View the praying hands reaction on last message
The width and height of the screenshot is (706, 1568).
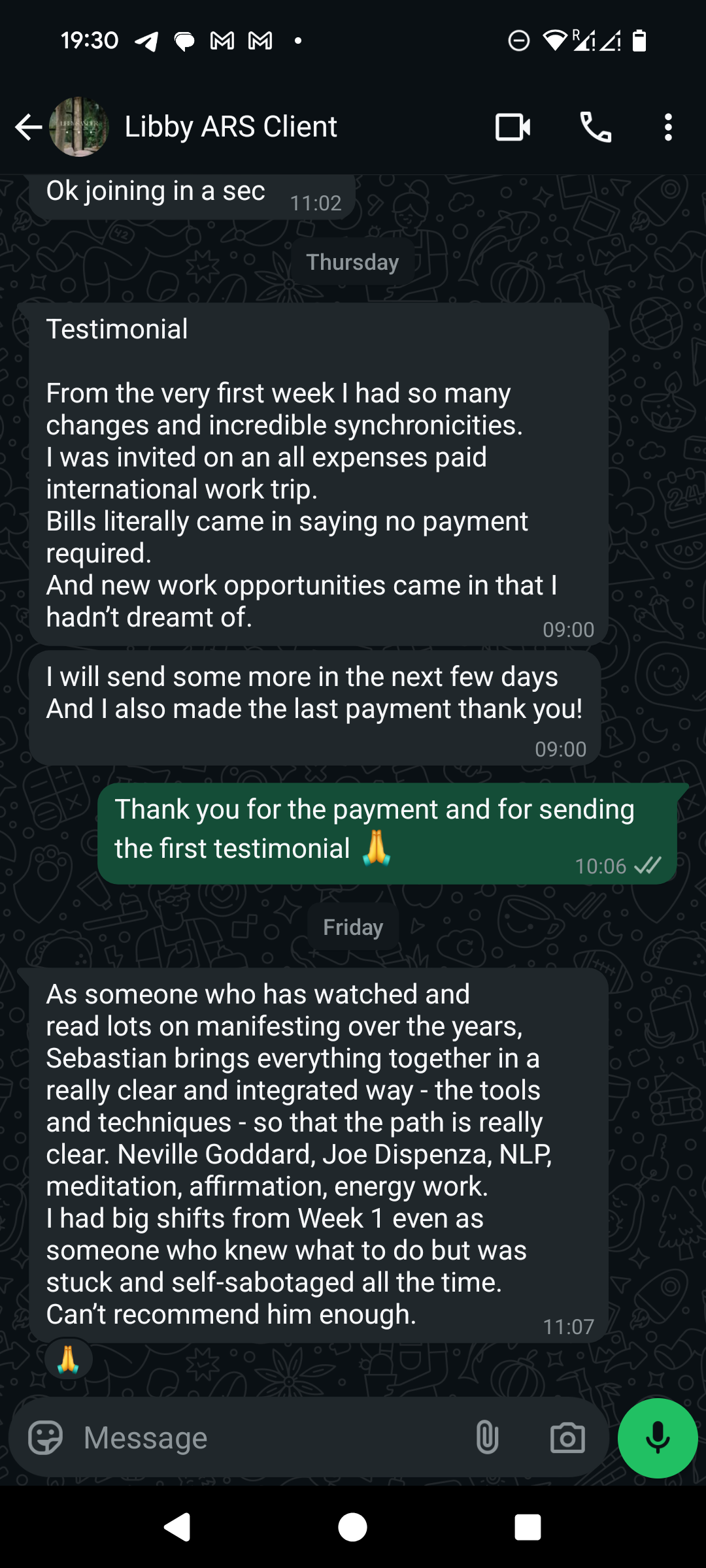pyautogui.click(x=68, y=1360)
